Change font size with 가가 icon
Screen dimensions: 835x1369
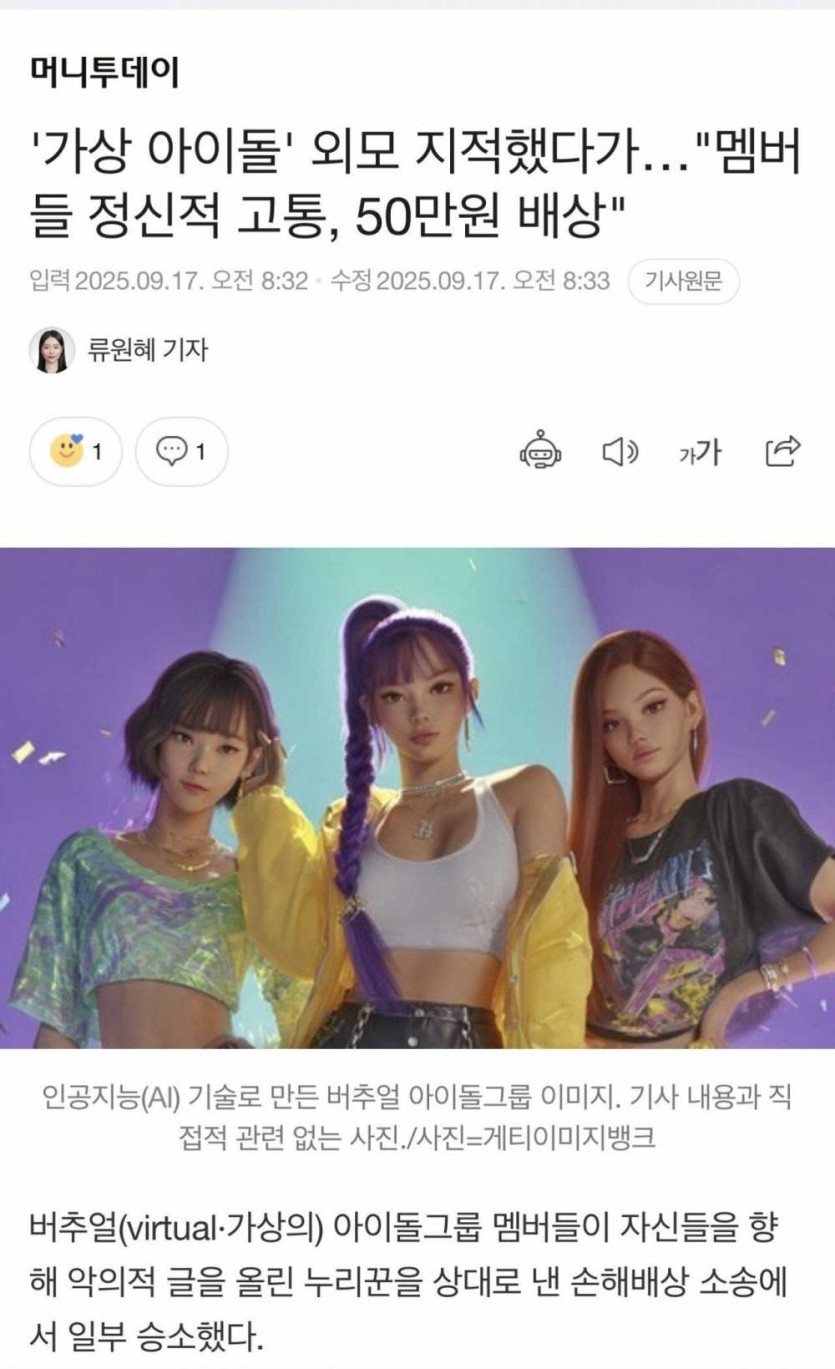point(699,452)
